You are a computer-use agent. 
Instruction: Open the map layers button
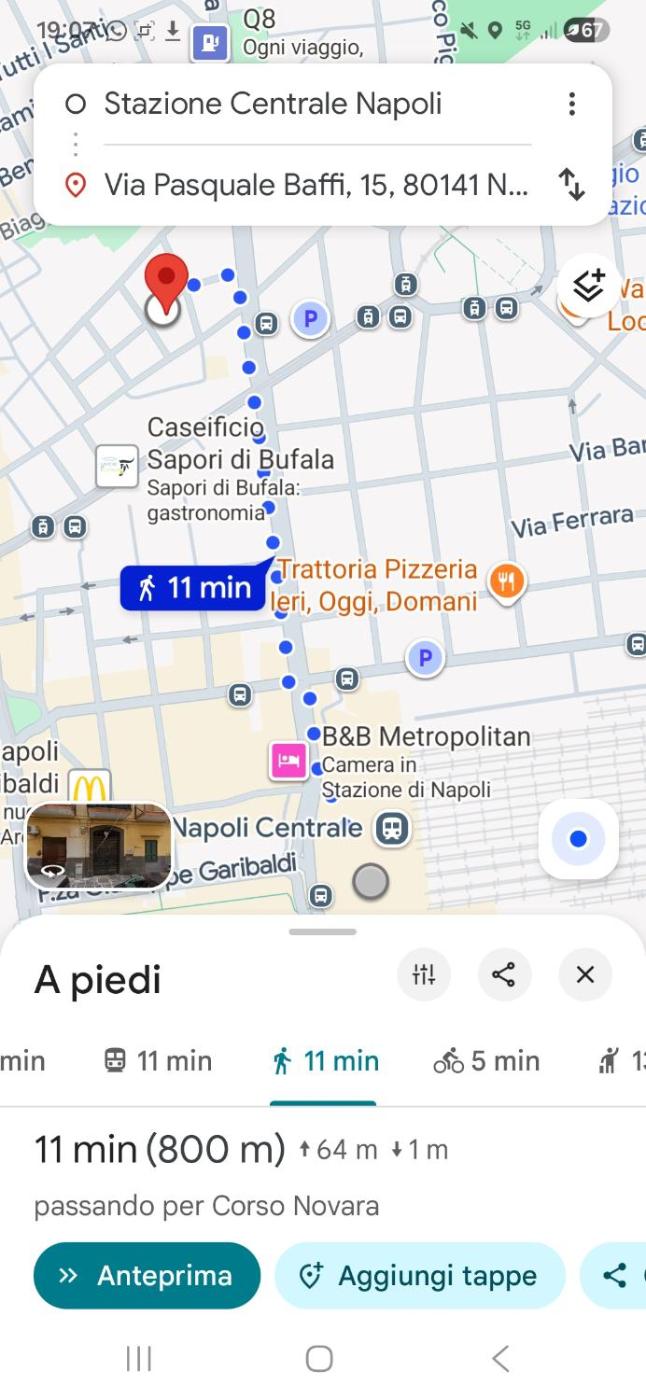(590, 286)
